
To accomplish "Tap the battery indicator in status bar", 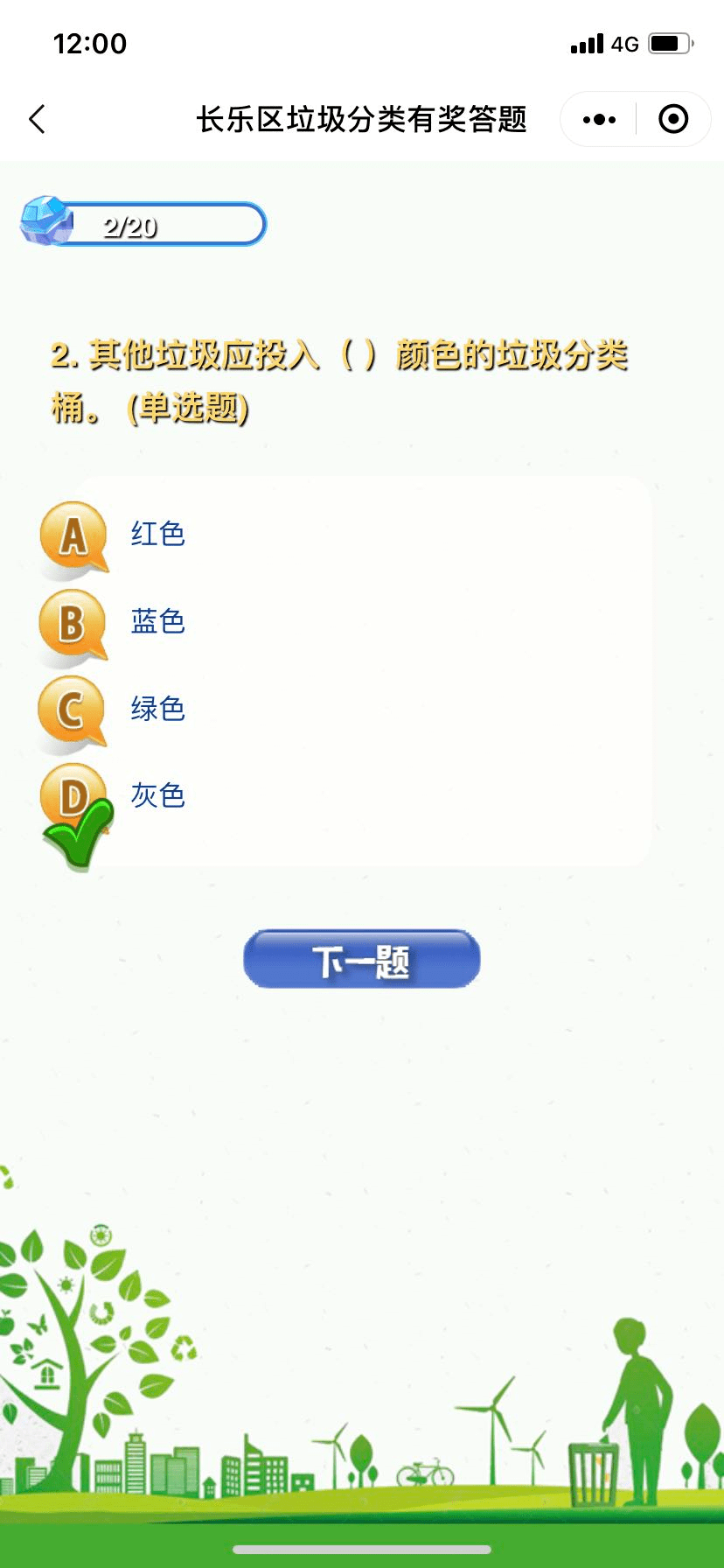I will click(670, 44).
